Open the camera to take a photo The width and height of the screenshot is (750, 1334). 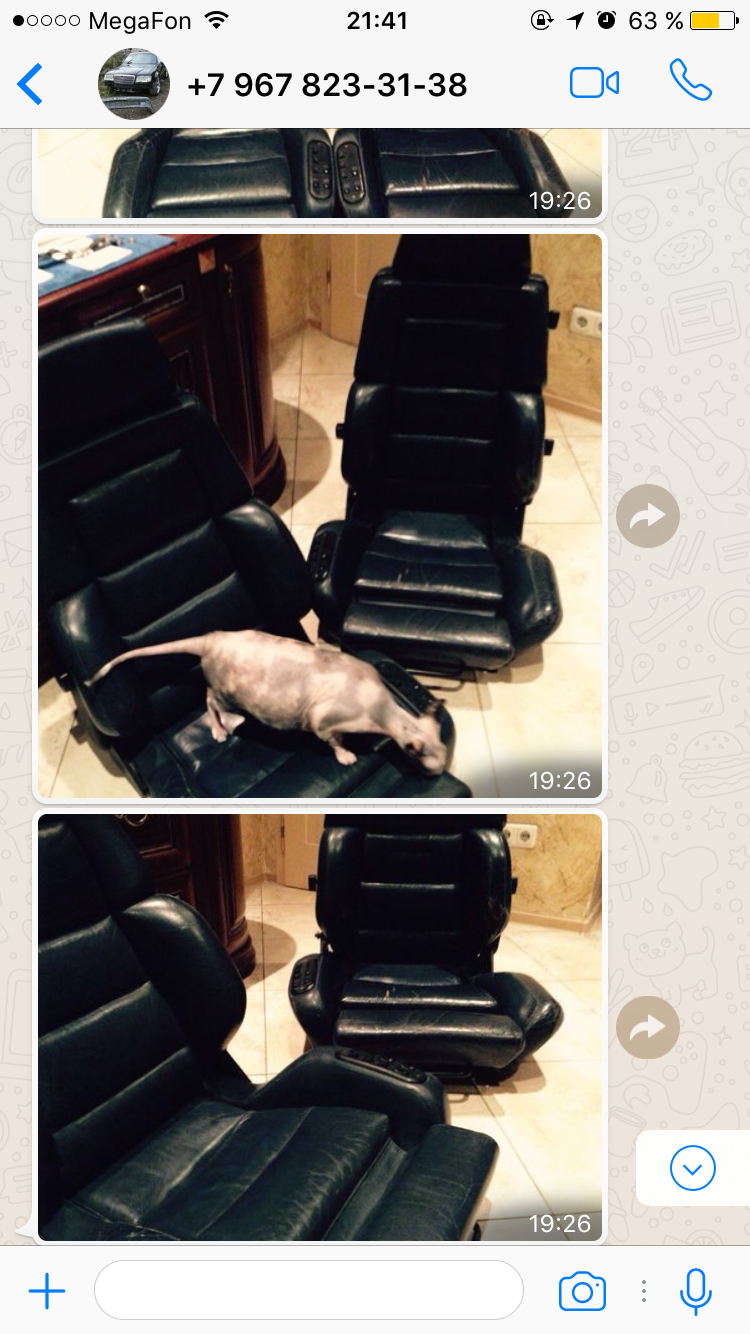coord(582,1291)
